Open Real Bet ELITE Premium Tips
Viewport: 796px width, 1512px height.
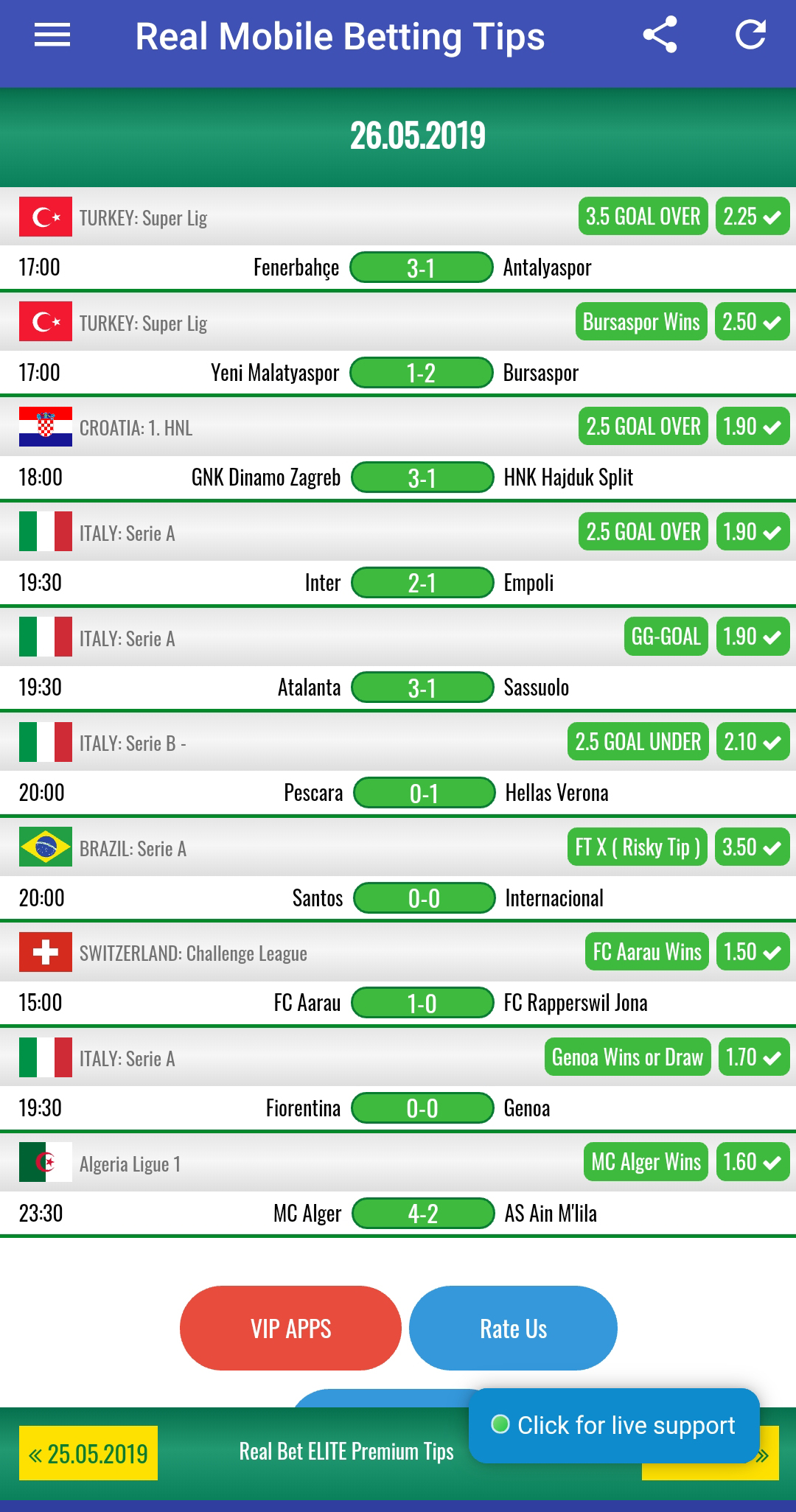[x=346, y=1452]
